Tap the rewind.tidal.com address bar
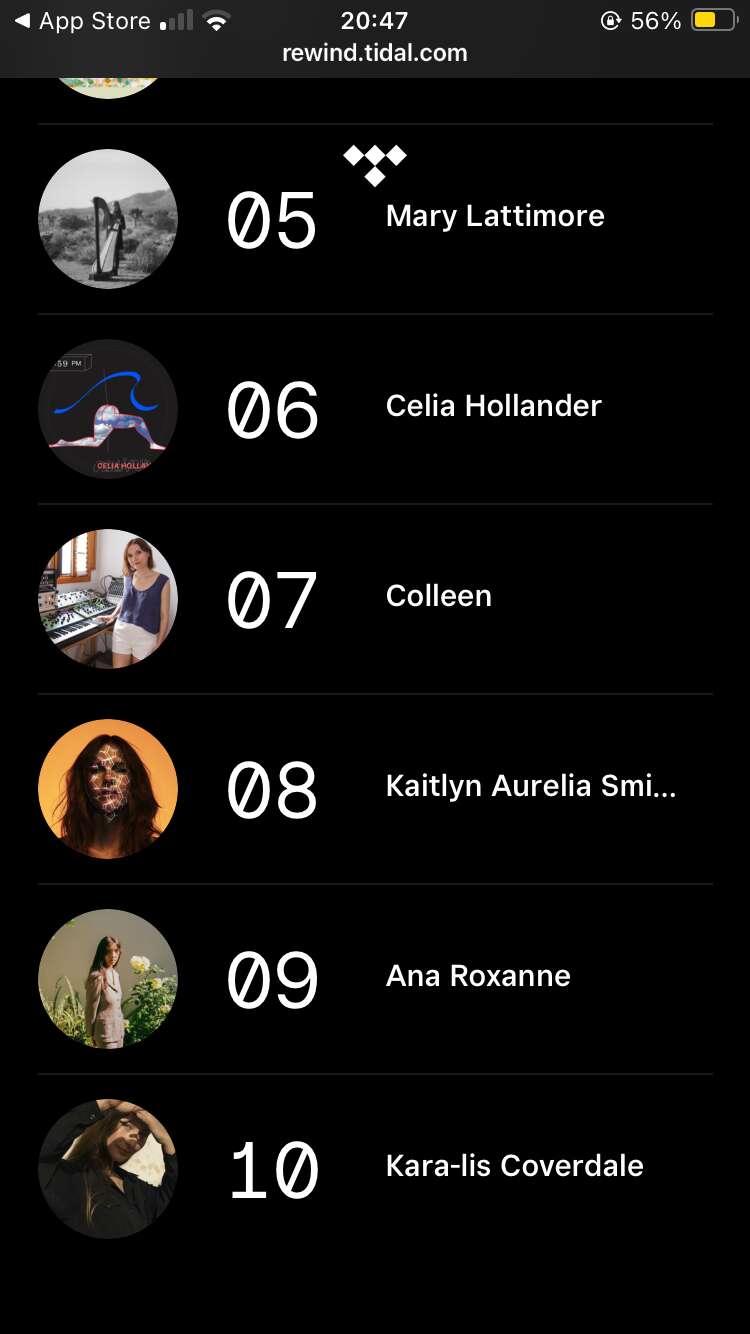This screenshot has width=750, height=1334. [375, 53]
